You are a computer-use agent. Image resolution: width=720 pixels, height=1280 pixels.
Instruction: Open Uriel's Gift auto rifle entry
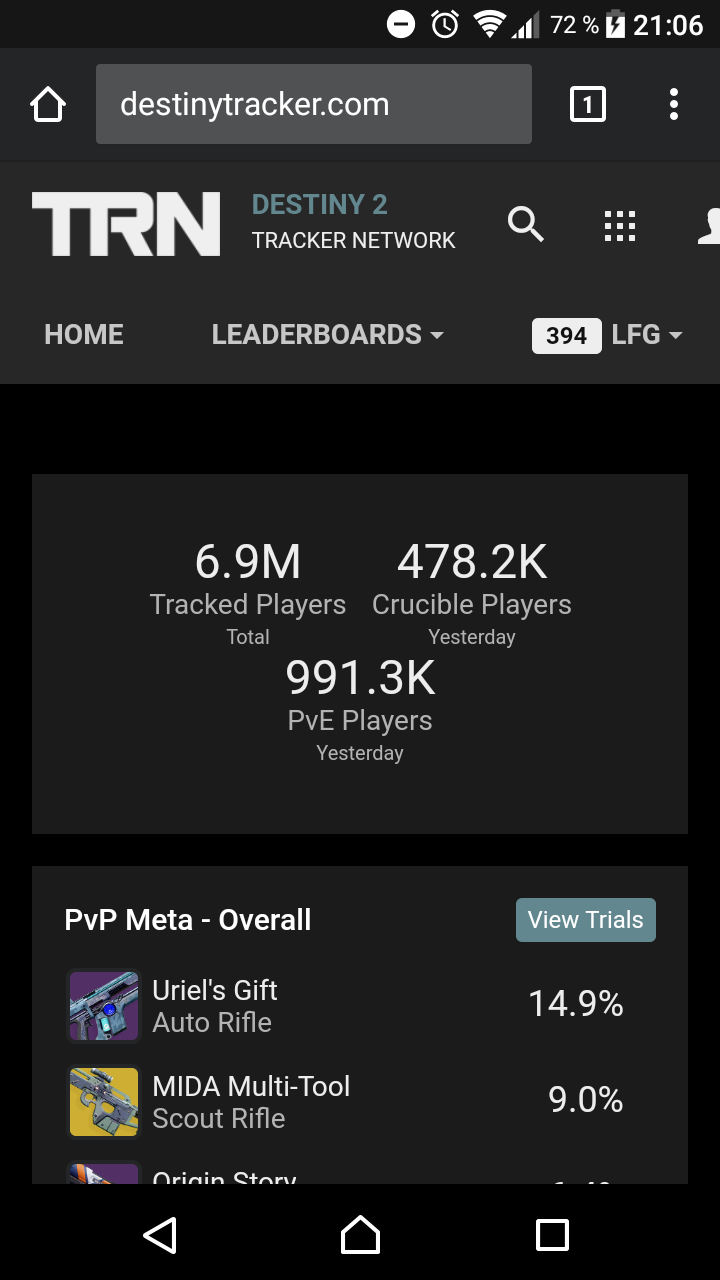[214, 1006]
